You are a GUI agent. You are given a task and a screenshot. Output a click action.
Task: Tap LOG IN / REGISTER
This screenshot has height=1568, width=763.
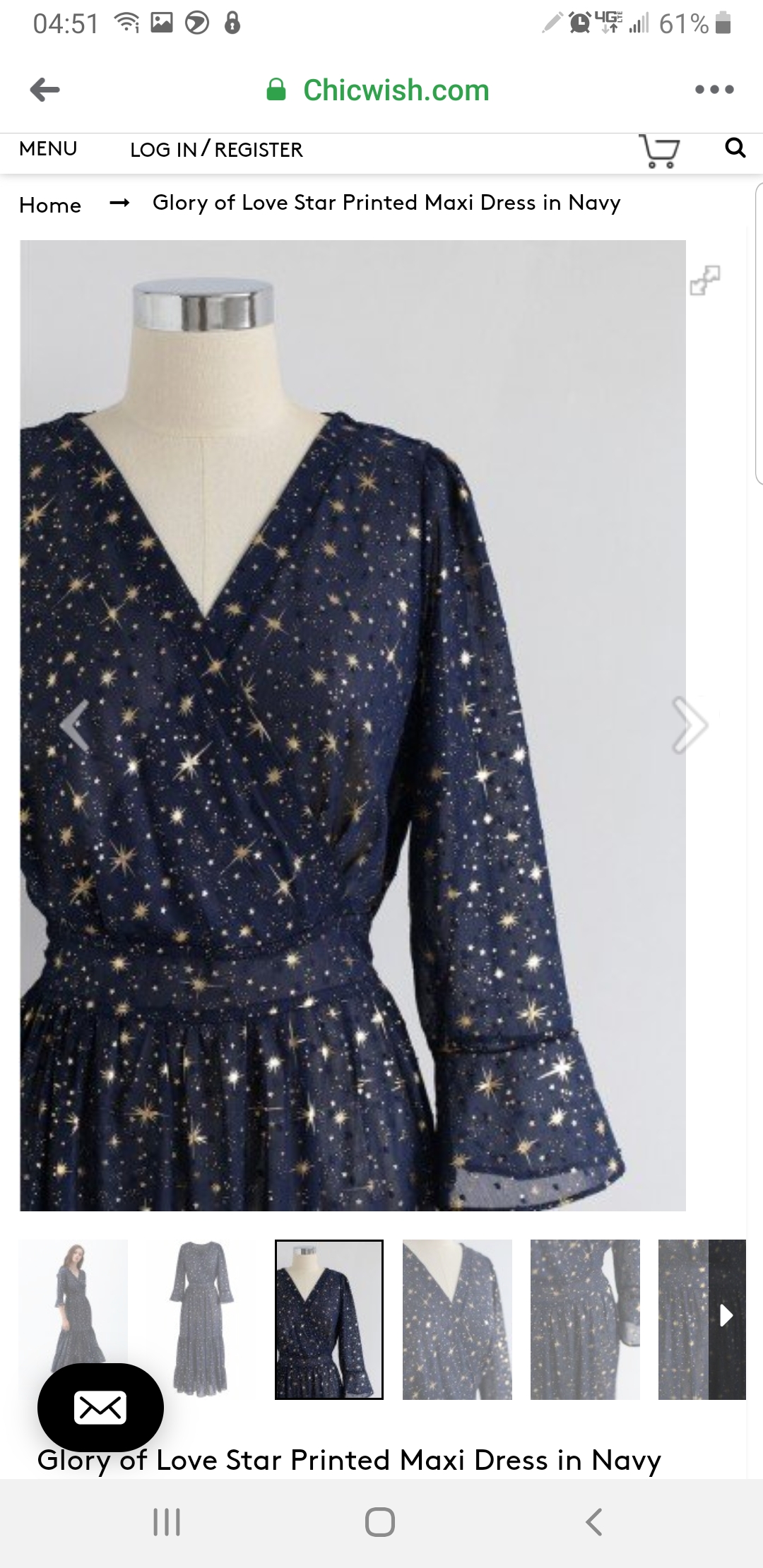216,150
